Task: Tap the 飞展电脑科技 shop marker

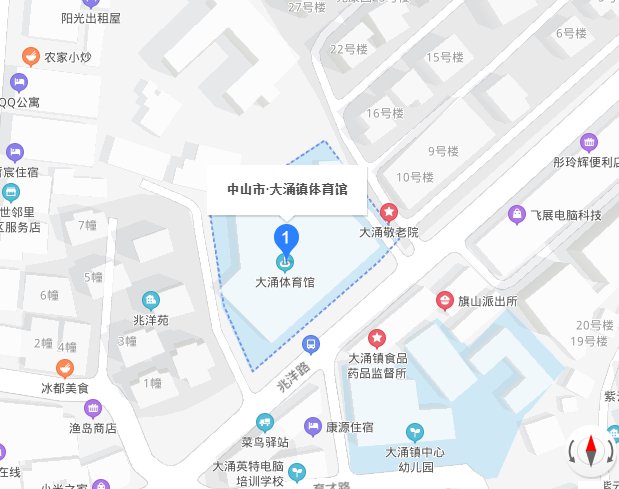Action: point(517,214)
